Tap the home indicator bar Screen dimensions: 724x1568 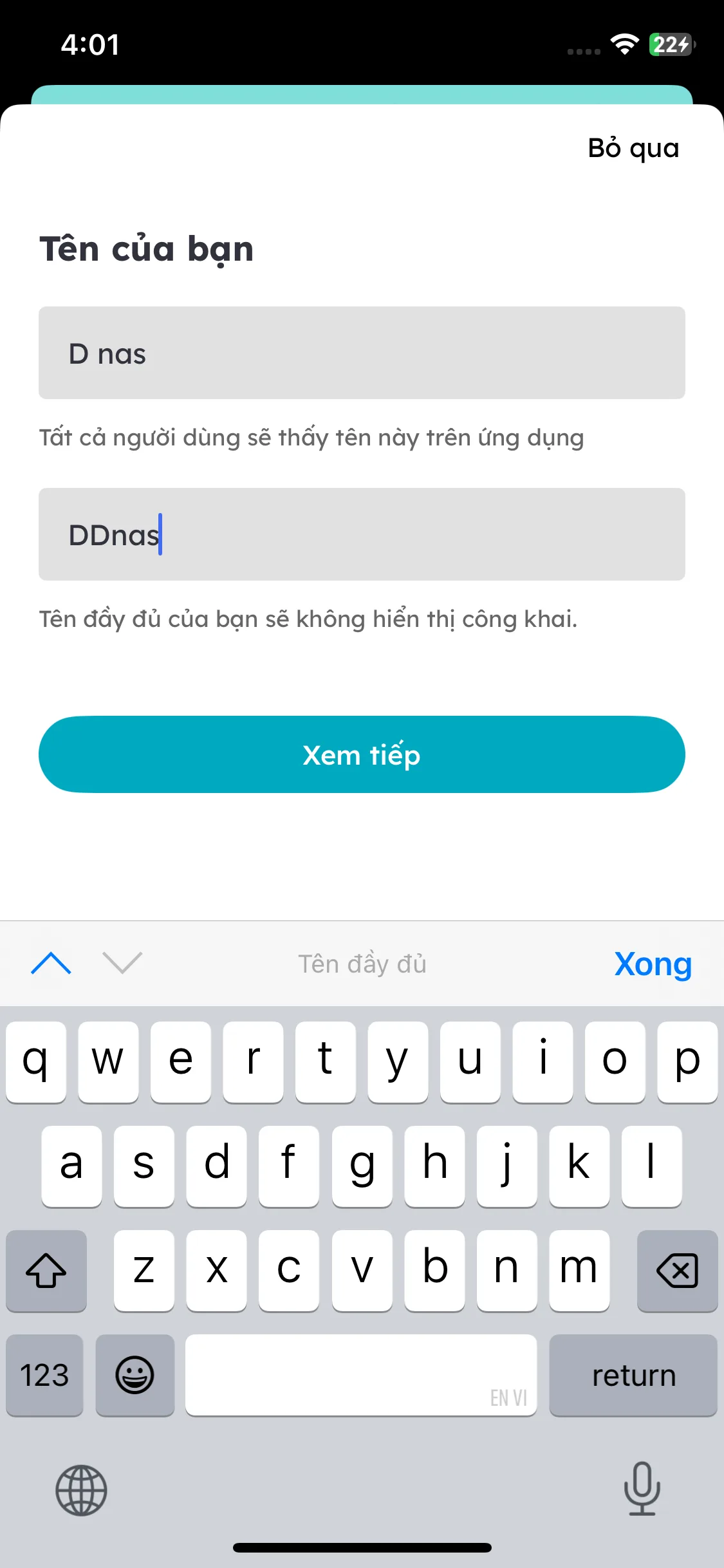(362, 1547)
